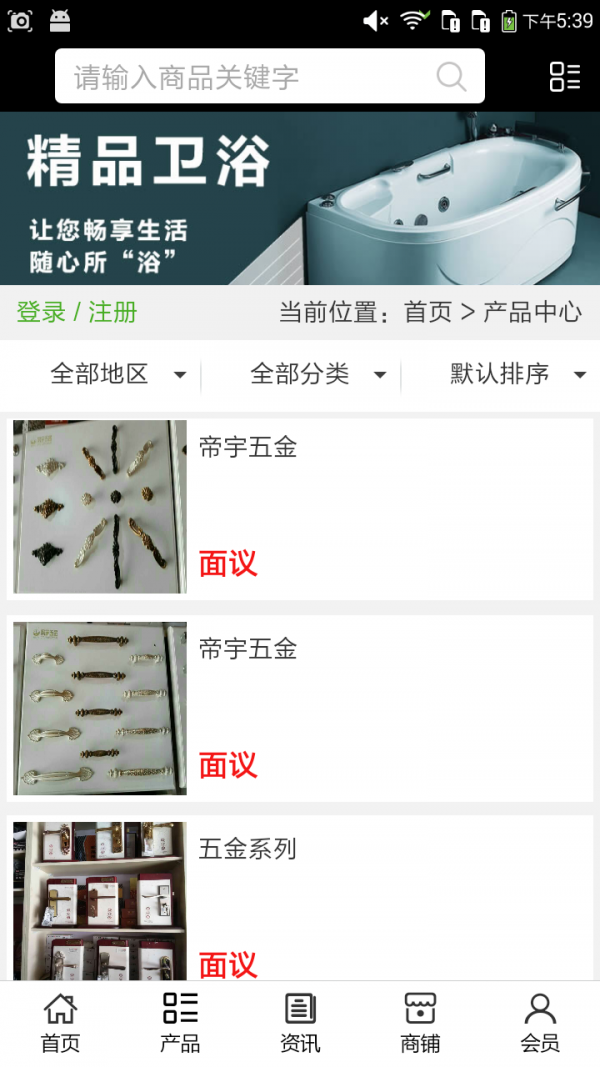Open the category list icon in the top bar
The height and width of the screenshot is (1067, 600).
[565, 77]
